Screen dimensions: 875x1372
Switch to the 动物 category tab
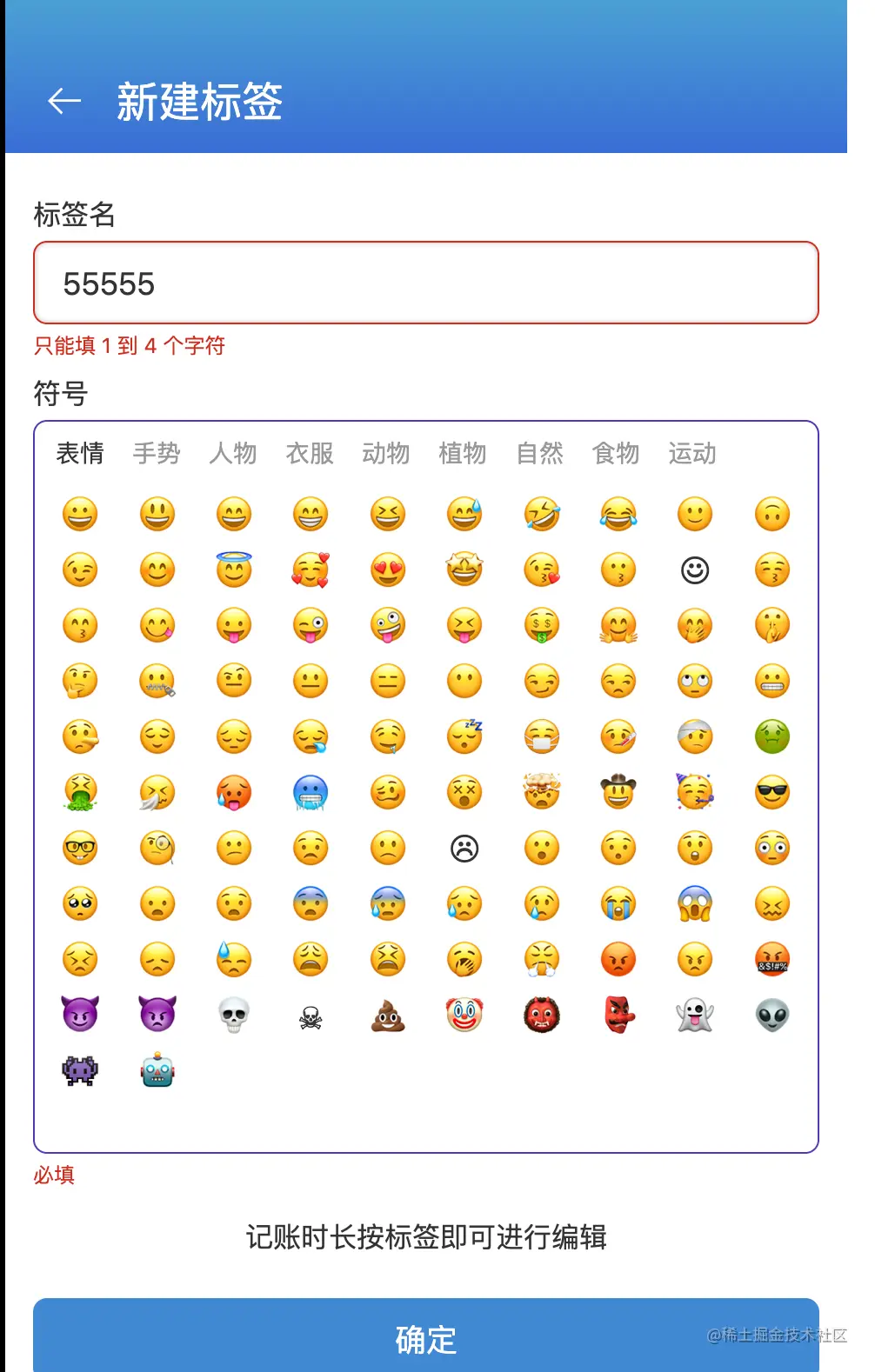pyautogui.click(x=386, y=453)
